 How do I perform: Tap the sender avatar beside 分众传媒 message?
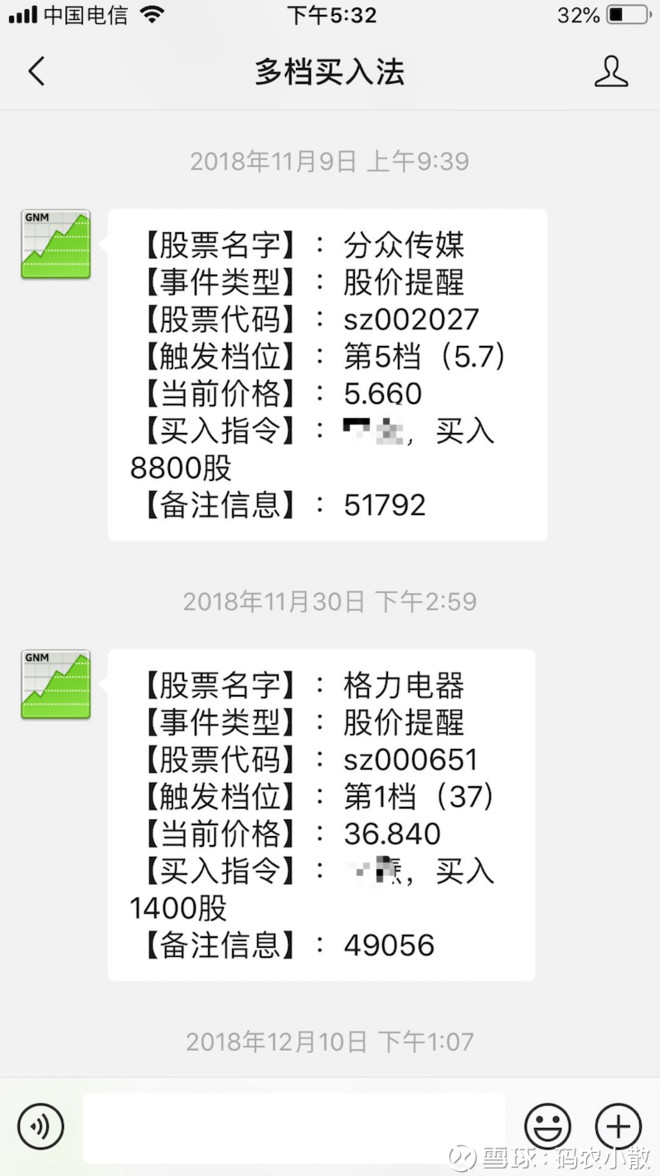(56, 244)
